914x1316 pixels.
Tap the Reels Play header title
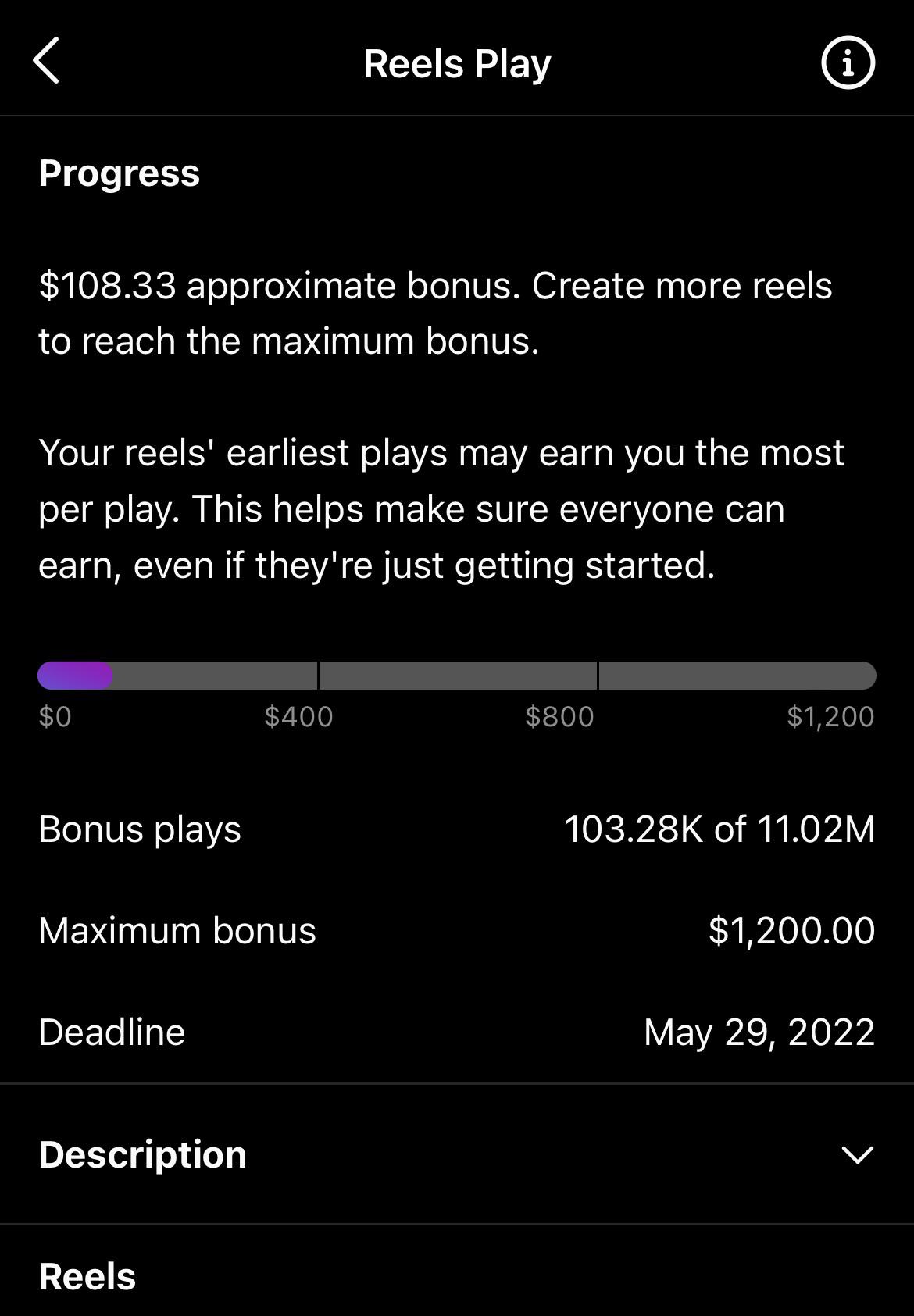coord(457,62)
